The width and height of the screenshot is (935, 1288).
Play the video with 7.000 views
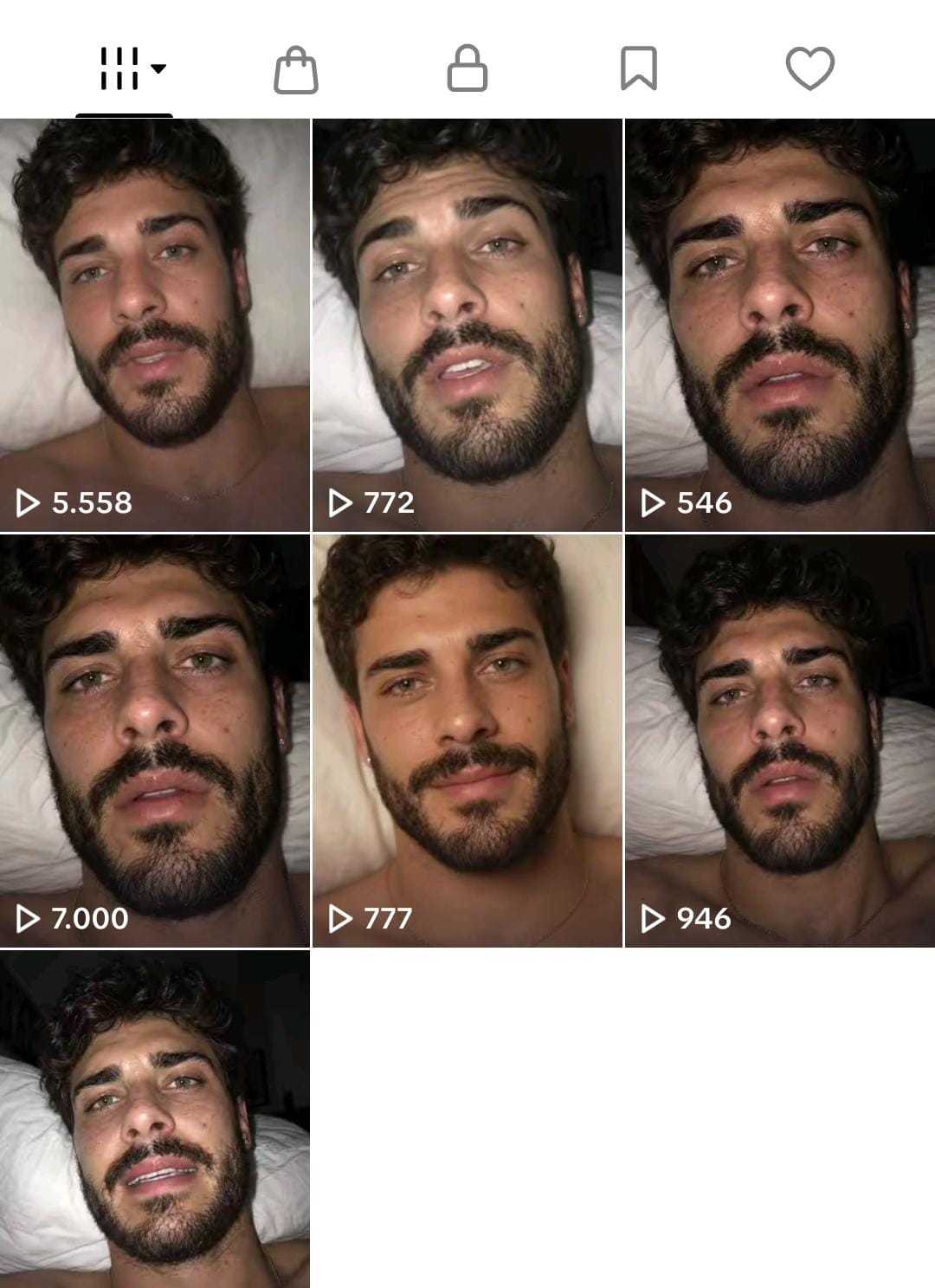[x=155, y=741]
